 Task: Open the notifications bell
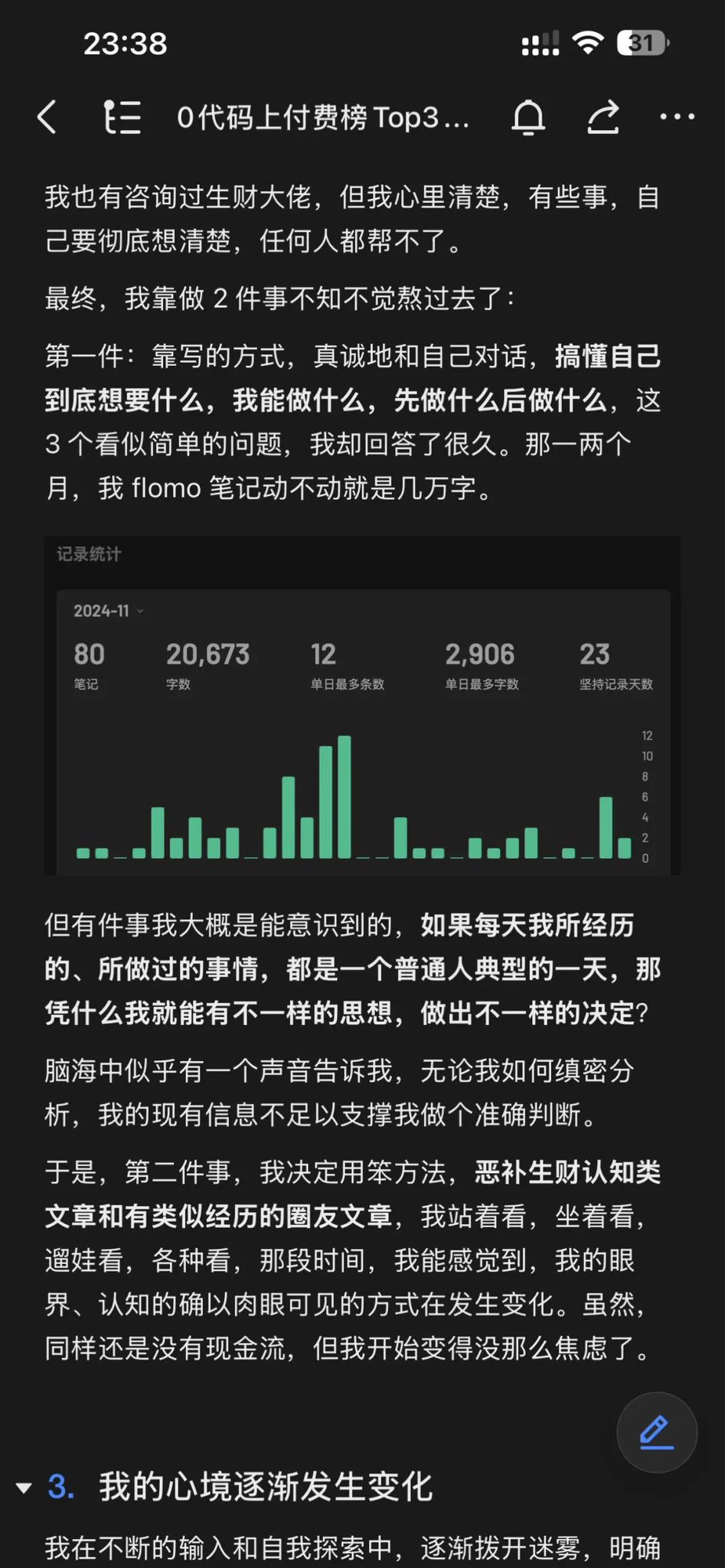click(528, 117)
